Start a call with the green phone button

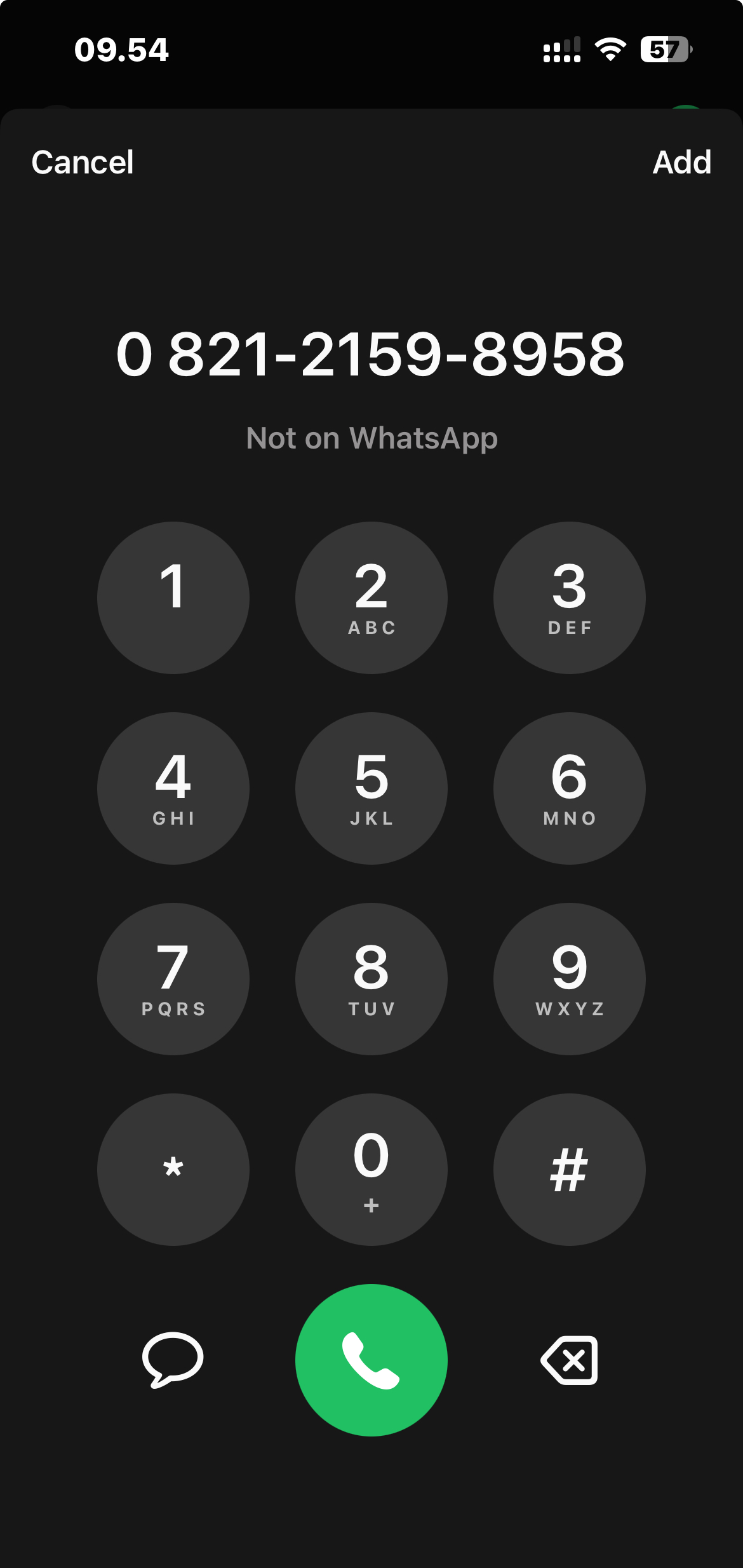pyautogui.click(x=371, y=1360)
